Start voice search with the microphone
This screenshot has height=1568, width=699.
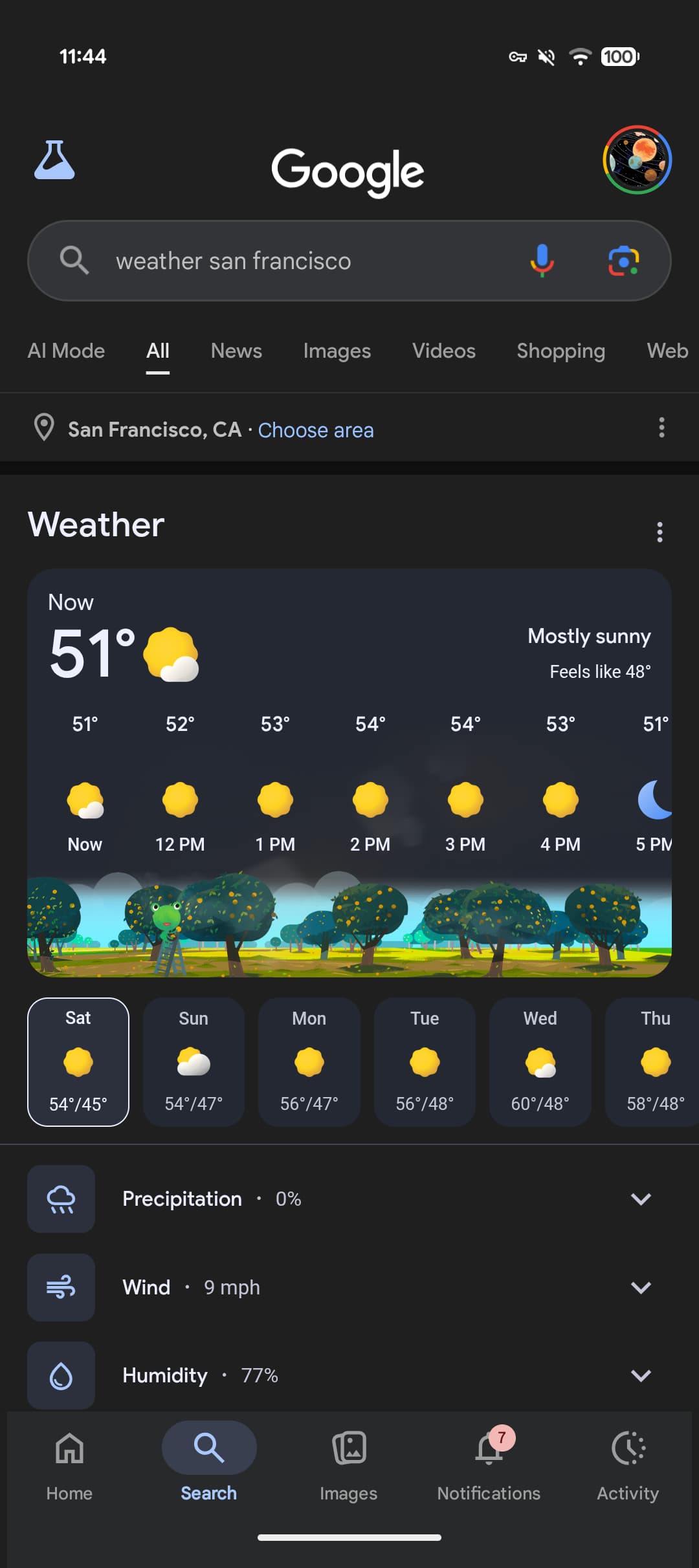(542, 261)
